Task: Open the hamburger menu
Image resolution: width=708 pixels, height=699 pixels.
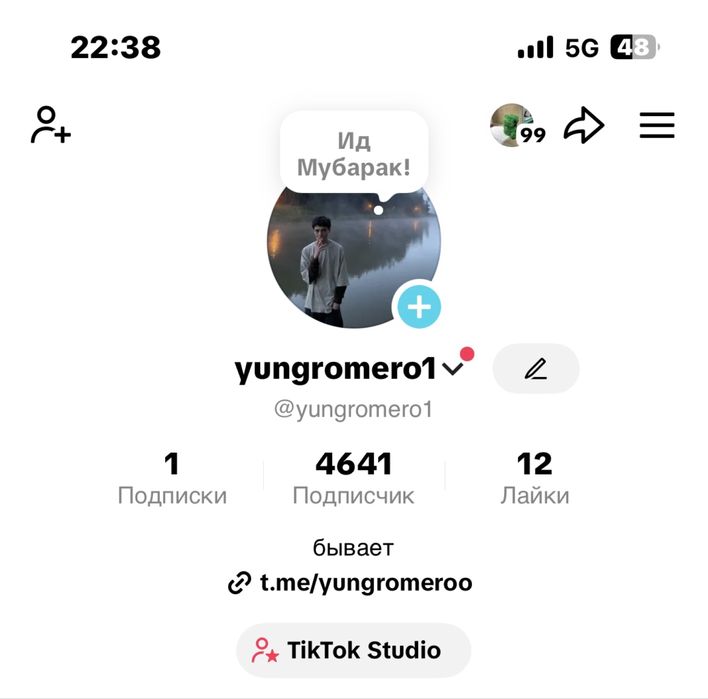Action: pos(657,125)
